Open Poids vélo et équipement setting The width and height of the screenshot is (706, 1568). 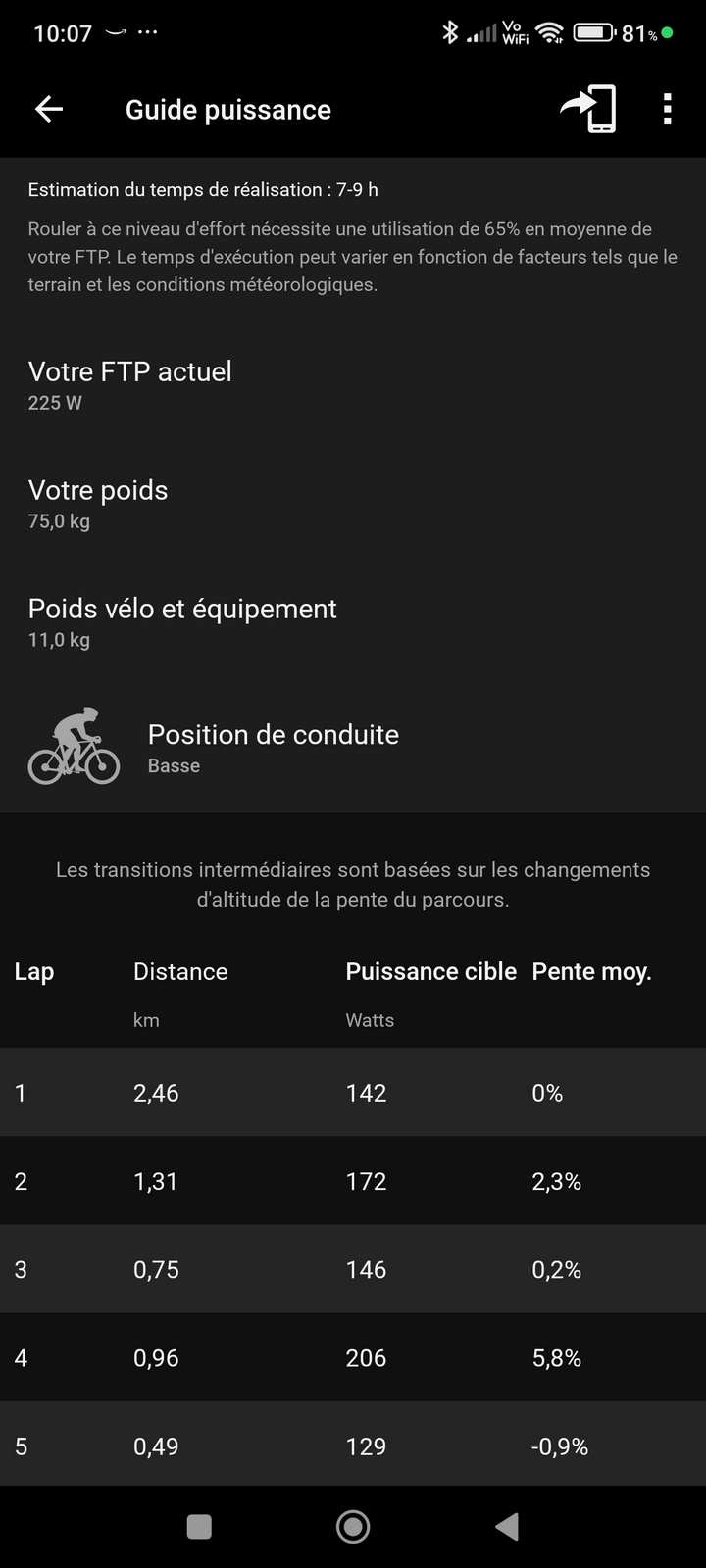(x=353, y=622)
